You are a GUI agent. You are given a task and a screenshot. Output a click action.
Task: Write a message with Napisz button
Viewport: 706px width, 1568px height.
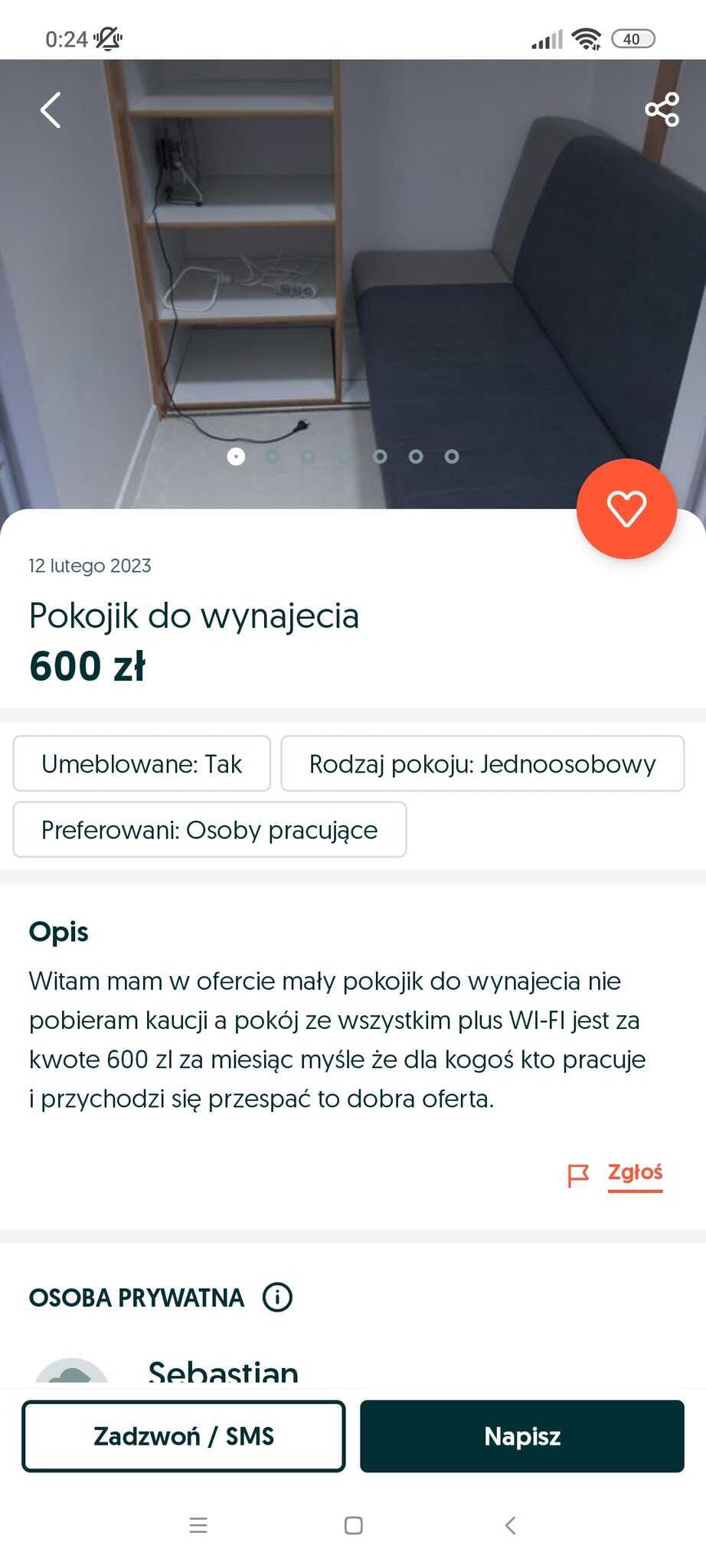pyautogui.click(x=522, y=1436)
